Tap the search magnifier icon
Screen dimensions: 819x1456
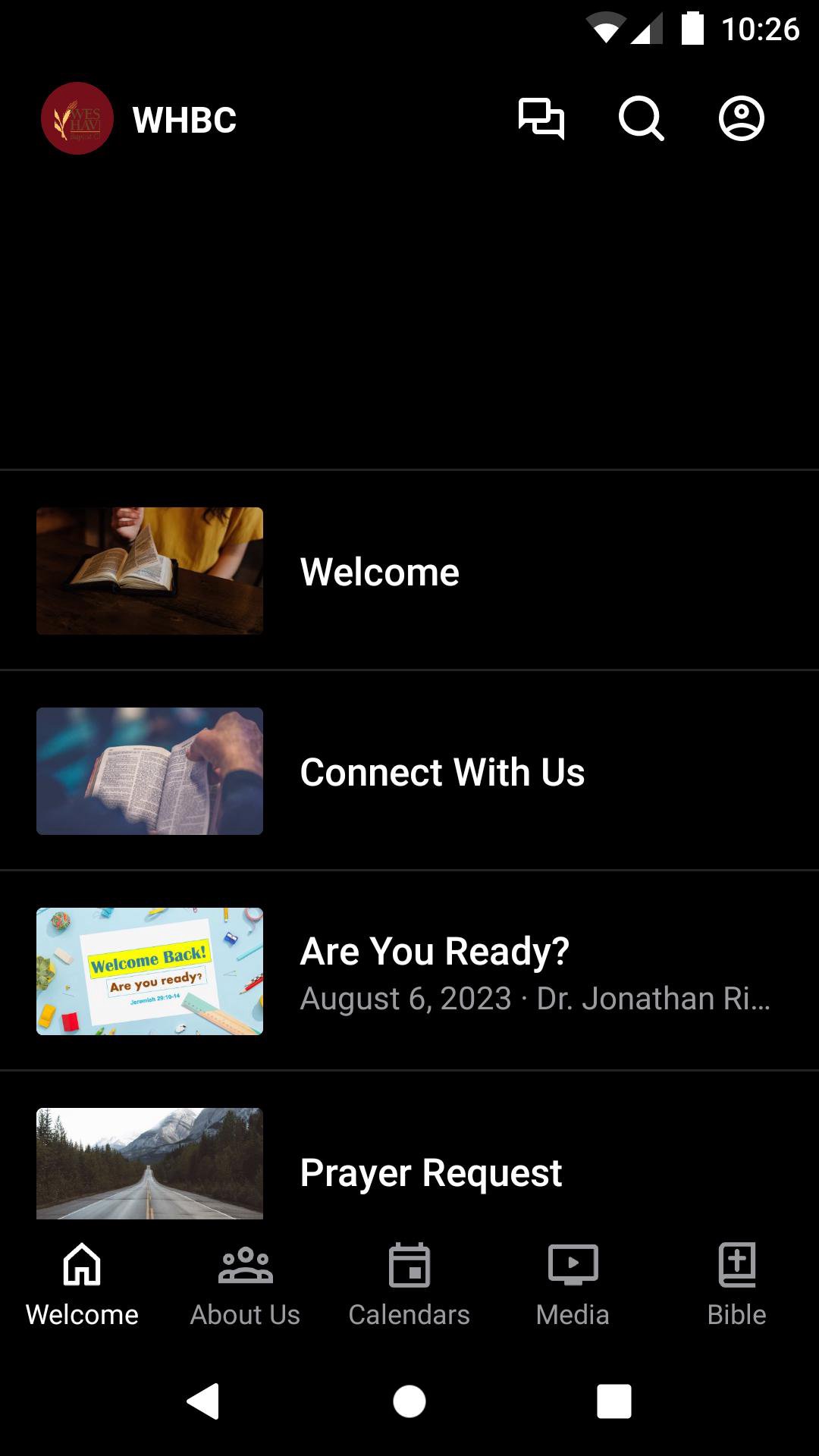tap(642, 119)
